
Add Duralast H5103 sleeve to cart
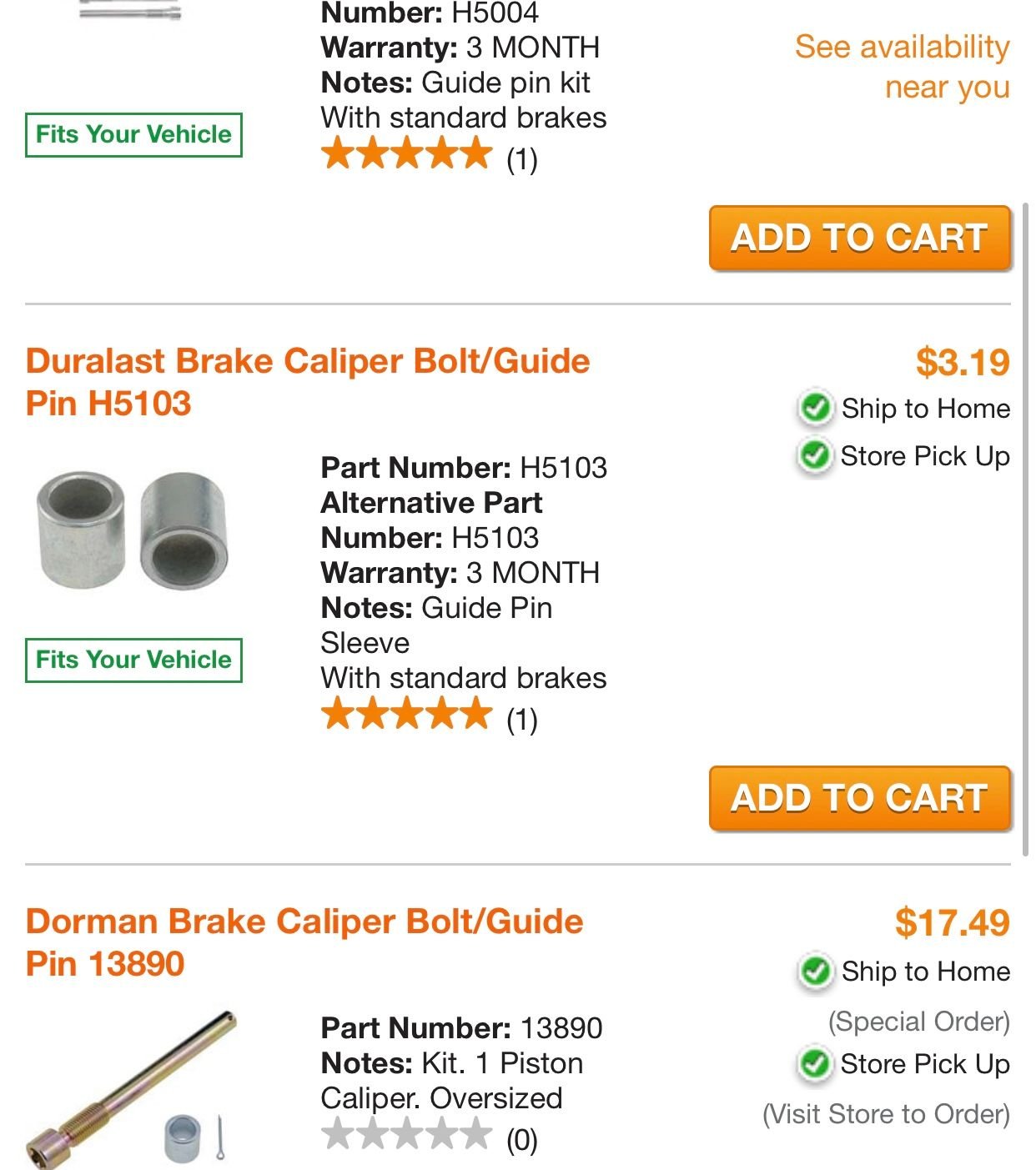860,799
